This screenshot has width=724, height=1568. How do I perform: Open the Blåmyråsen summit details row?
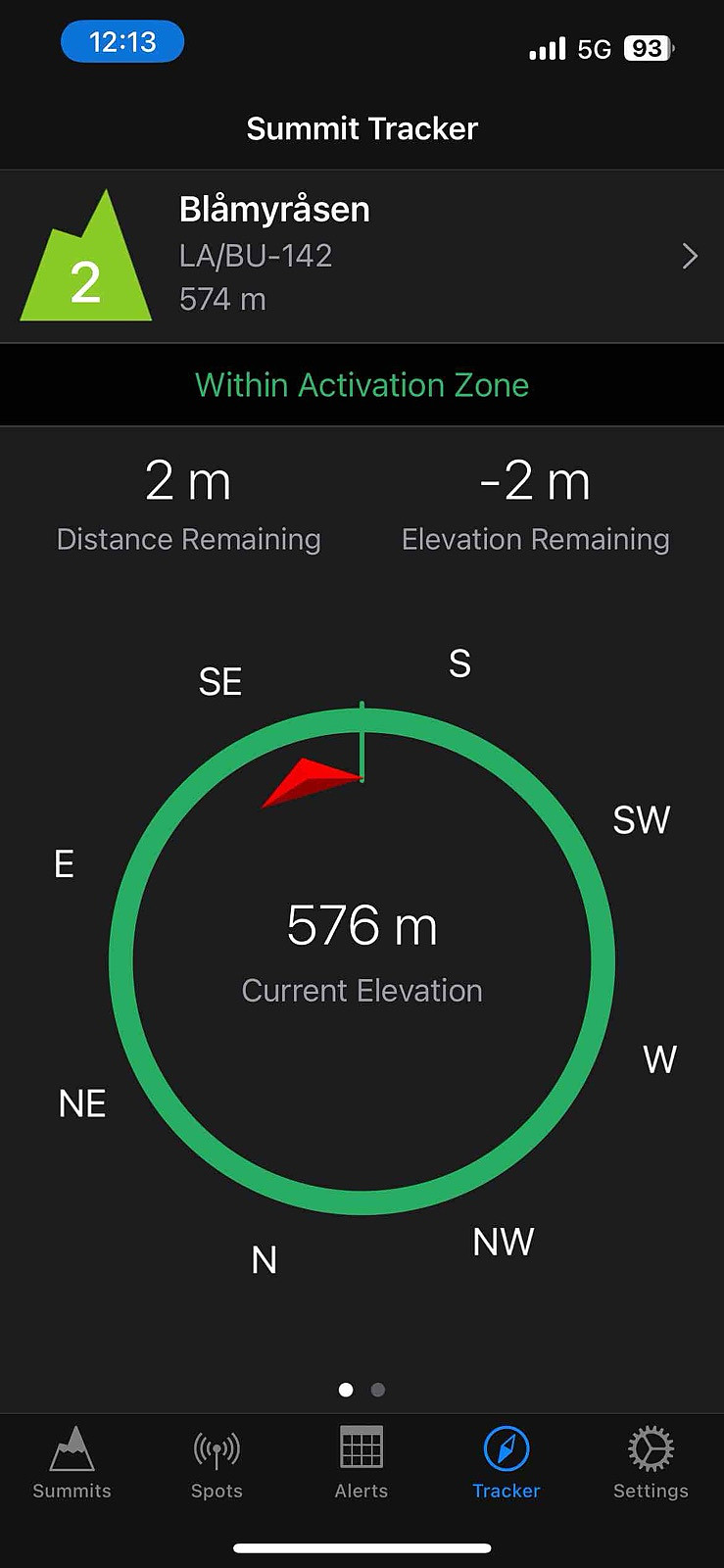[x=362, y=257]
